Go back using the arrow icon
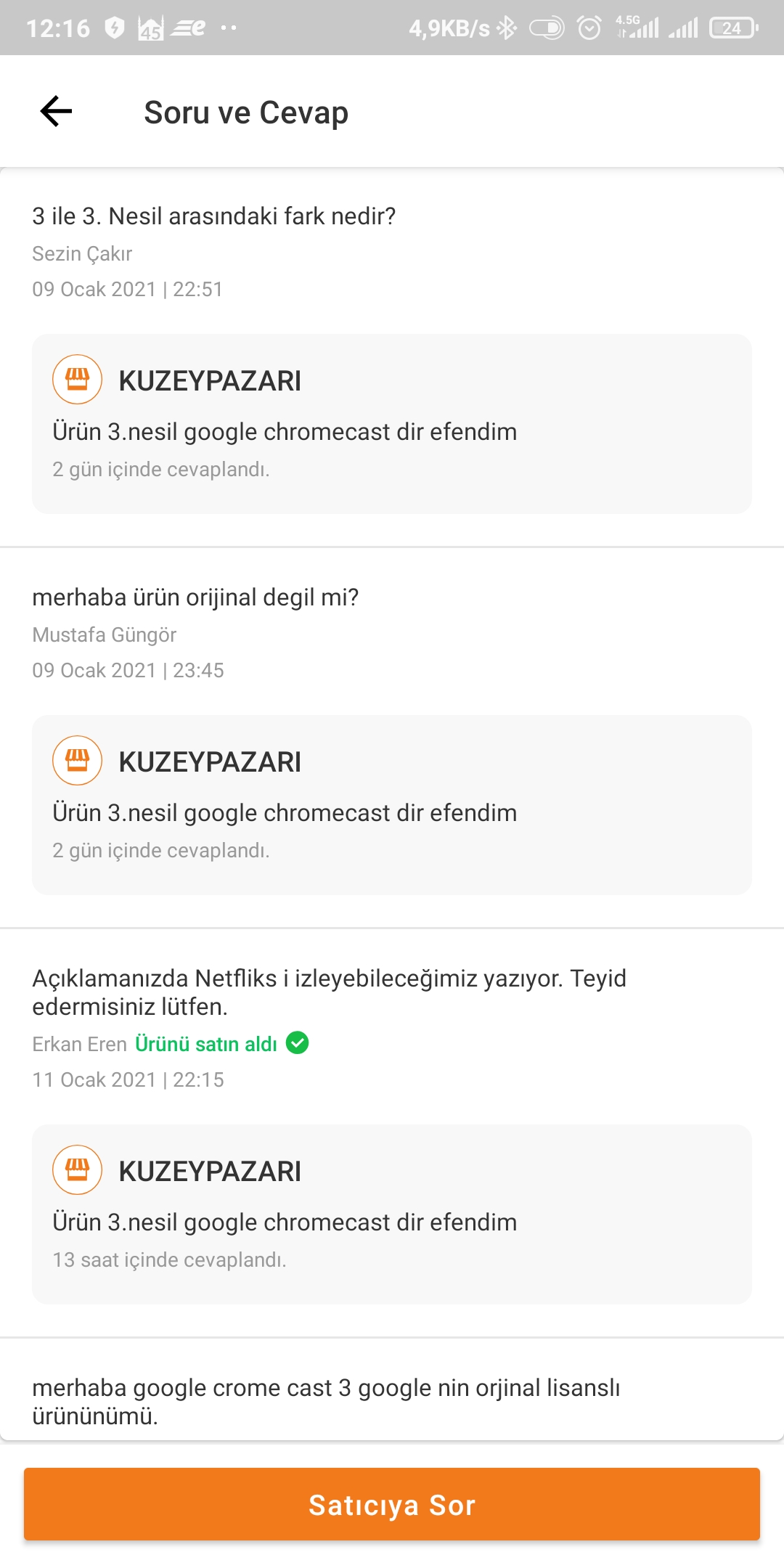Viewport: 784px width, 1568px height. pyautogui.click(x=56, y=112)
